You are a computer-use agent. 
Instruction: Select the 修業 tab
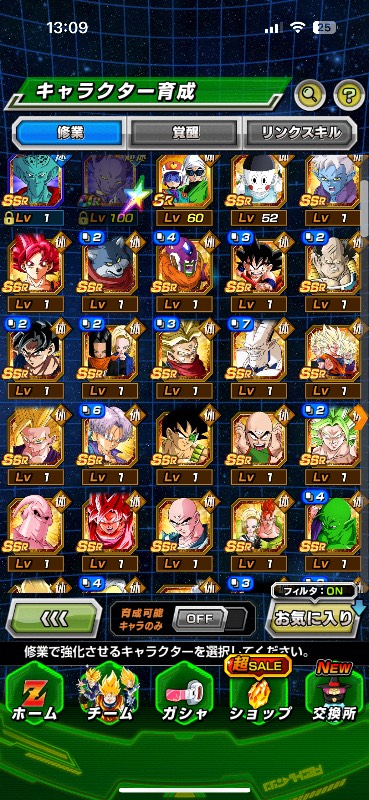point(69,133)
